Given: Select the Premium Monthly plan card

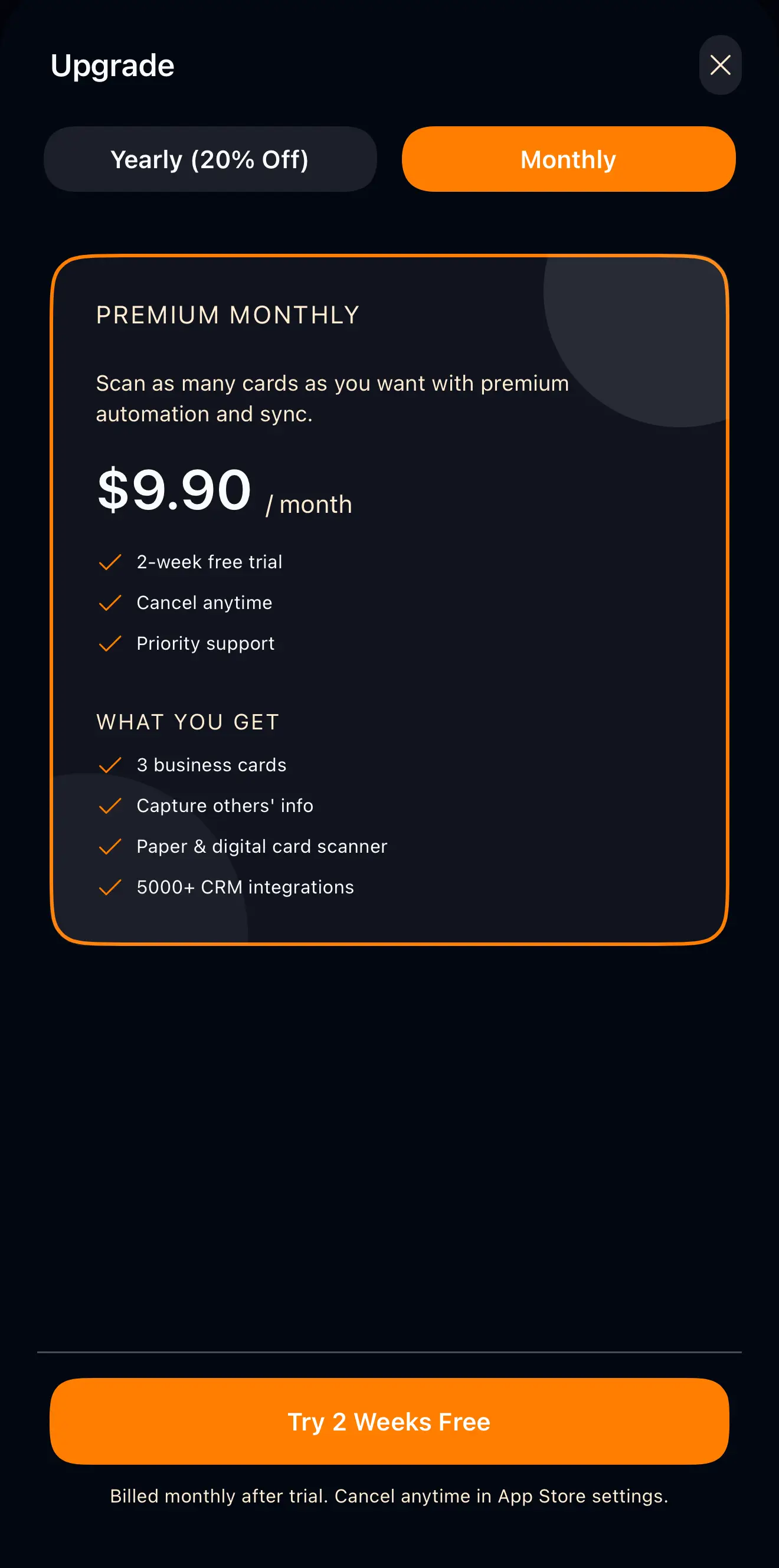Looking at the screenshot, I should (390, 600).
